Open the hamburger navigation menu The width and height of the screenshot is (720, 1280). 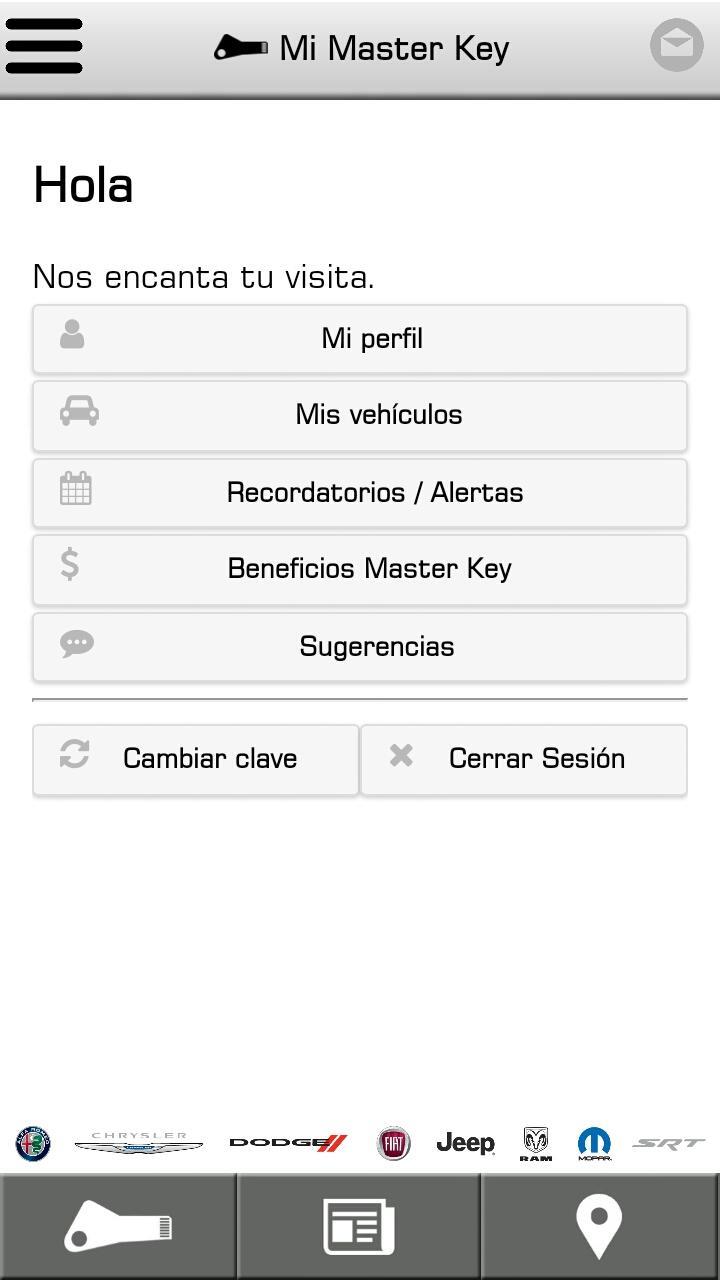[44, 45]
